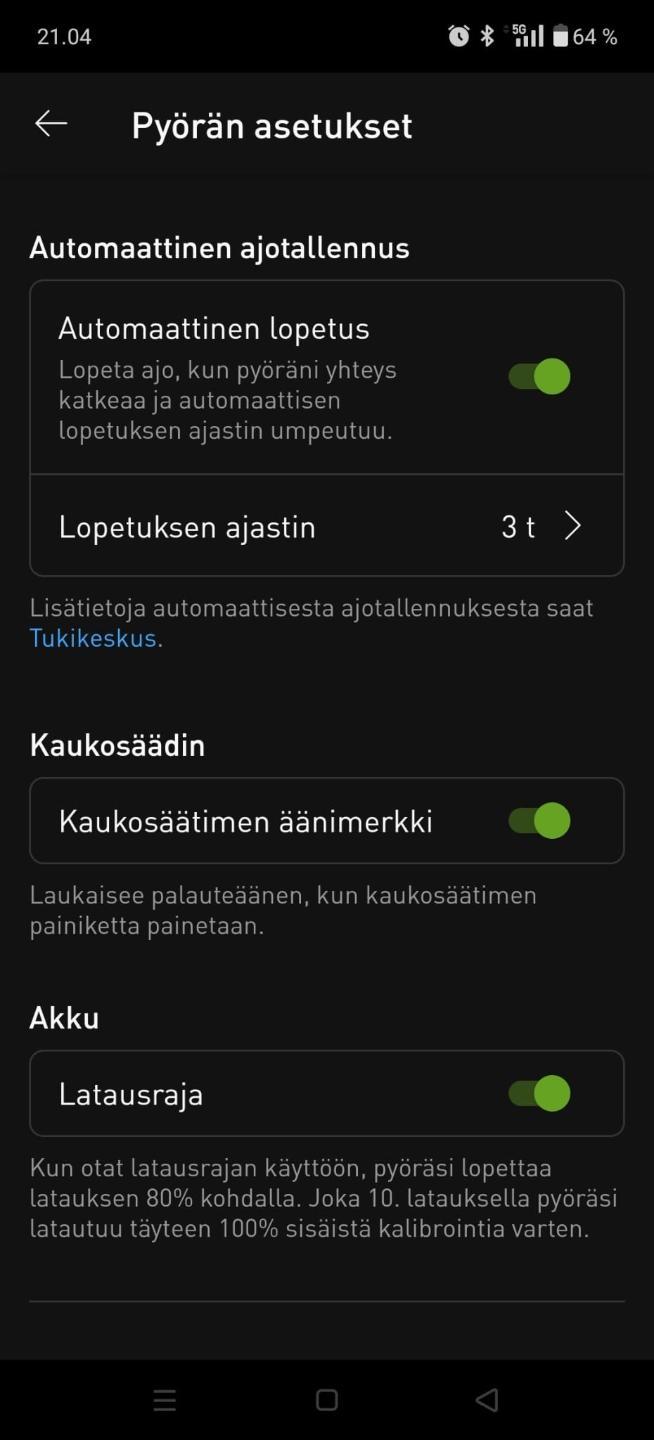Disable the Automaattinen lopetus switch

click(539, 377)
